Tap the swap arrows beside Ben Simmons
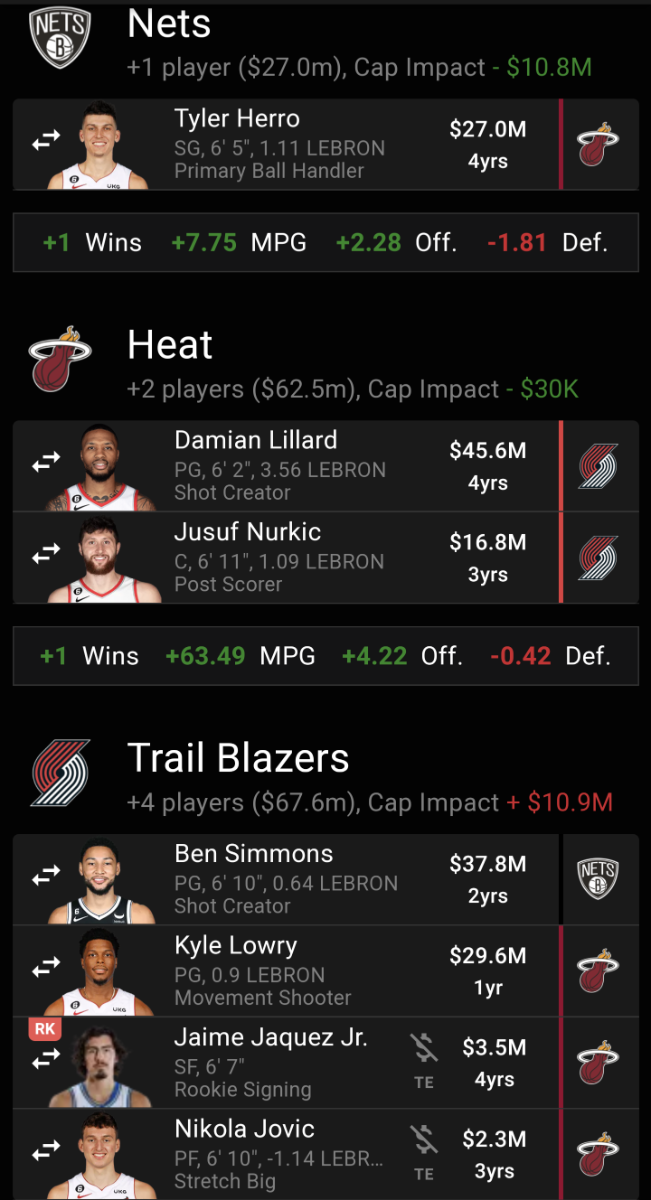The width and height of the screenshot is (651, 1200). (45, 879)
